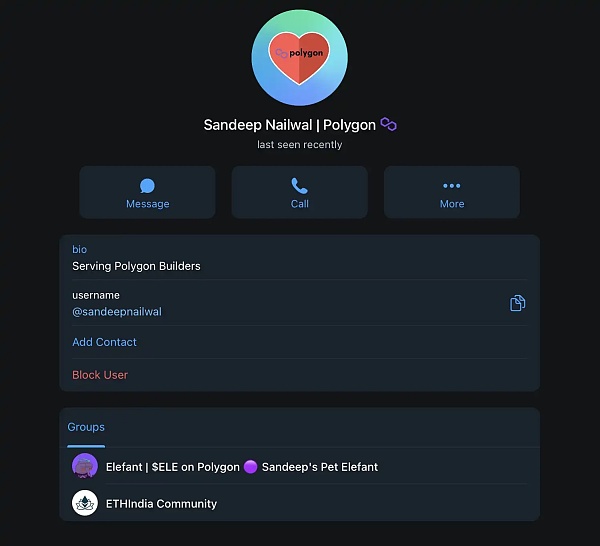
Task: Select Add Contact
Action: pos(104,342)
